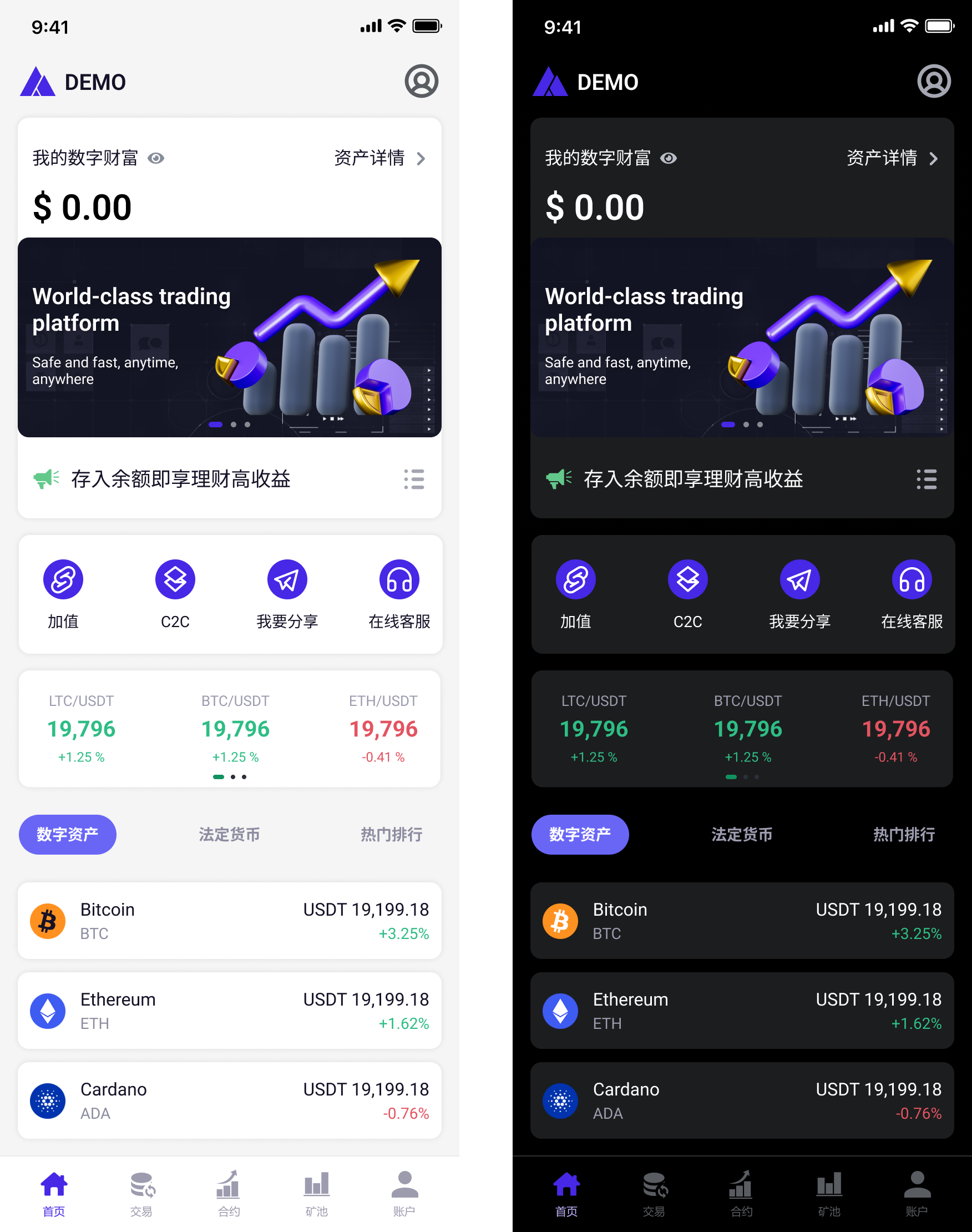Open the profile icon on the light screen
Image resolution: width=972 pixels, height=1232 pixels.
[421, 82]
